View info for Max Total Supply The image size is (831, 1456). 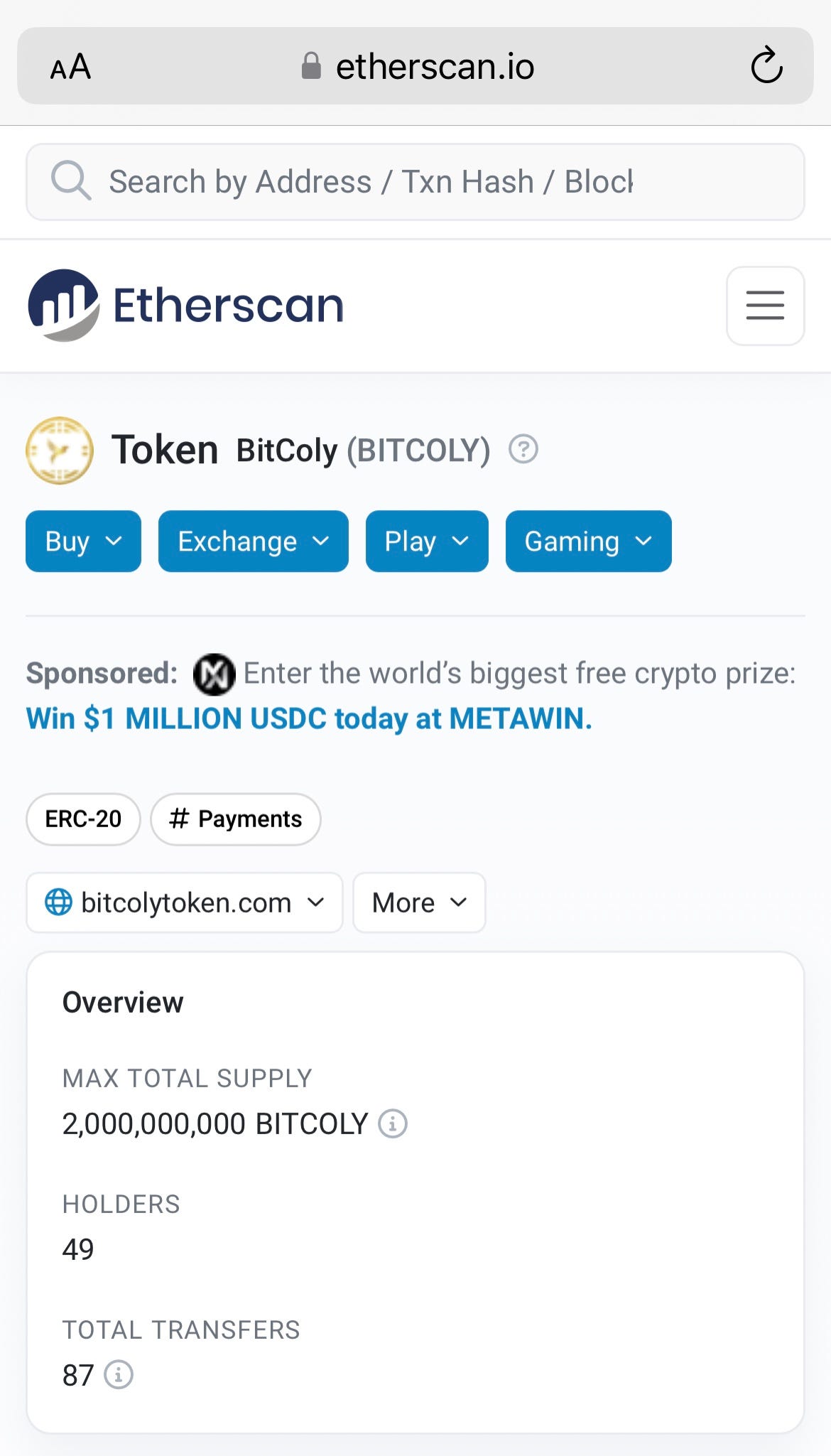click(x=392, y=1124)
